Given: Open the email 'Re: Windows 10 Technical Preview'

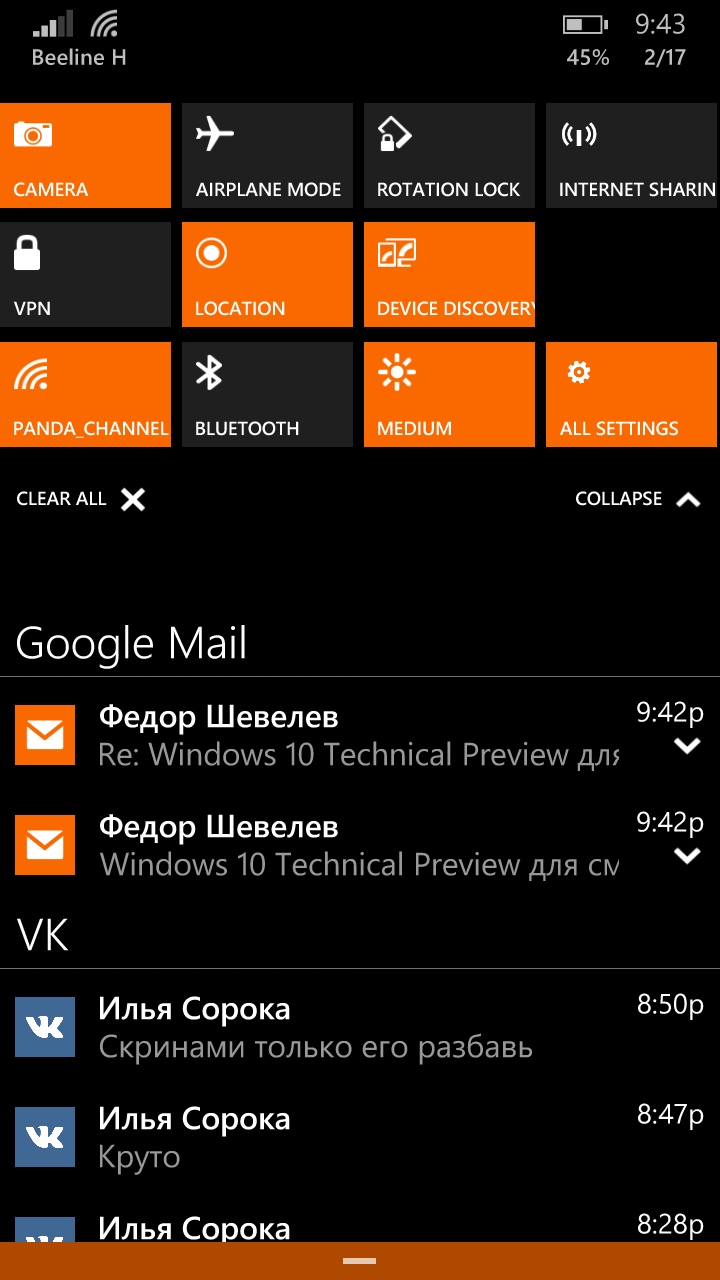Looking at the screenshot, I should [360, 734].
